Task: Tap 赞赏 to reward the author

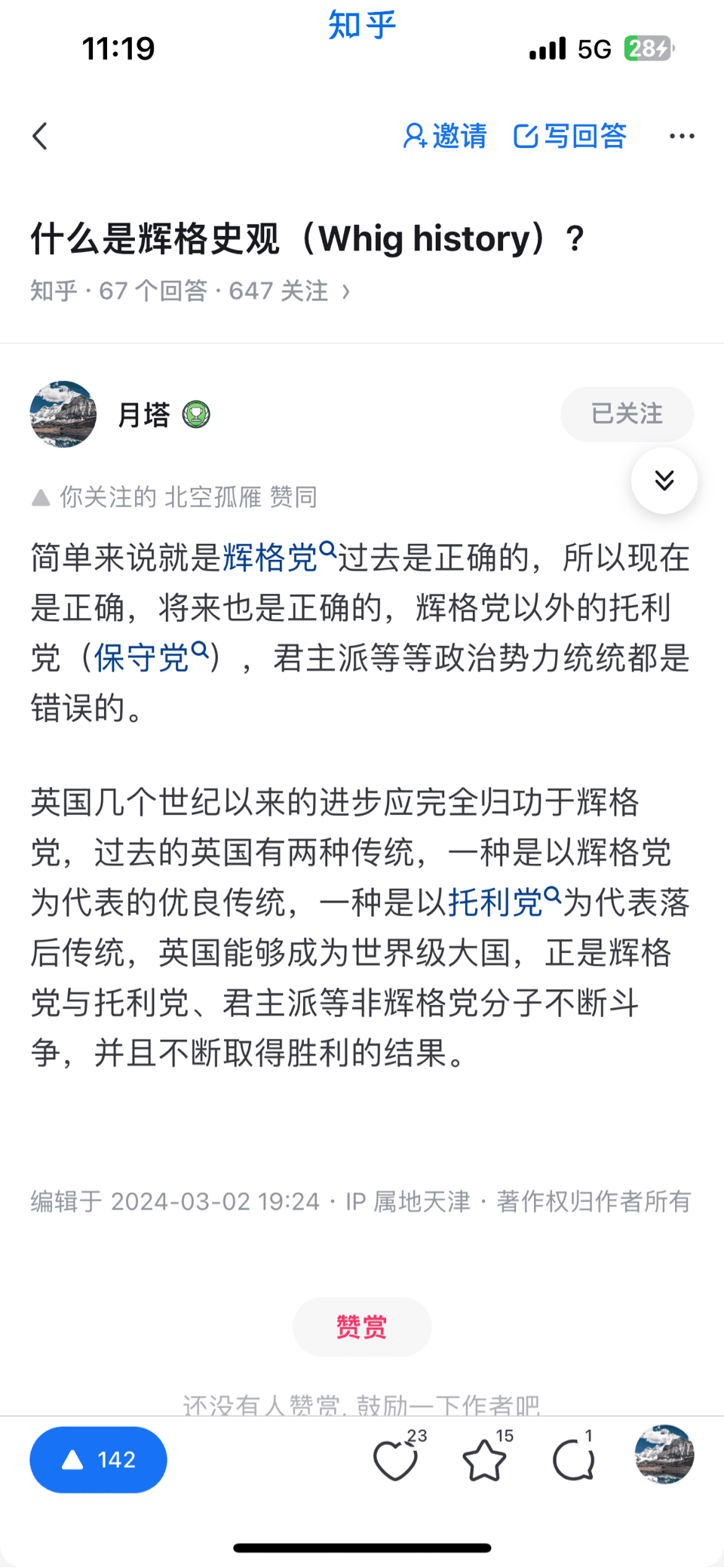Action: (x=362, y=1327)
